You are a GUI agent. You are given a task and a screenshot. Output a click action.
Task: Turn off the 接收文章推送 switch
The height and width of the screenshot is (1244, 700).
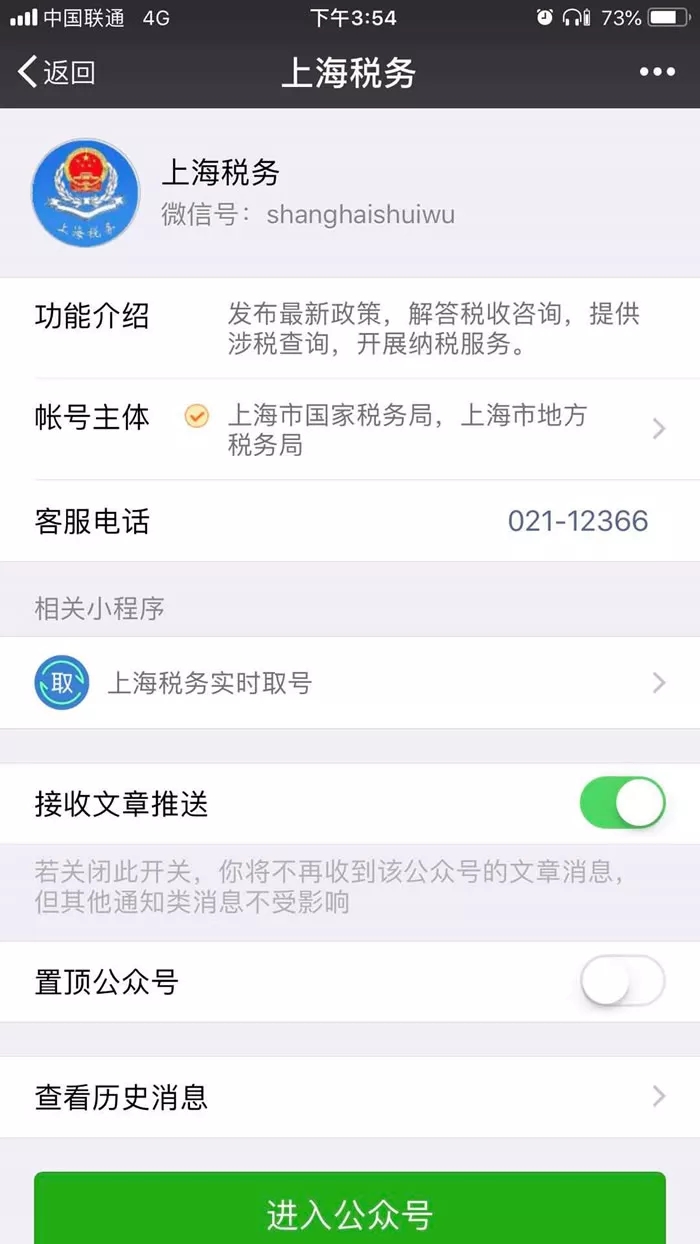622,803
